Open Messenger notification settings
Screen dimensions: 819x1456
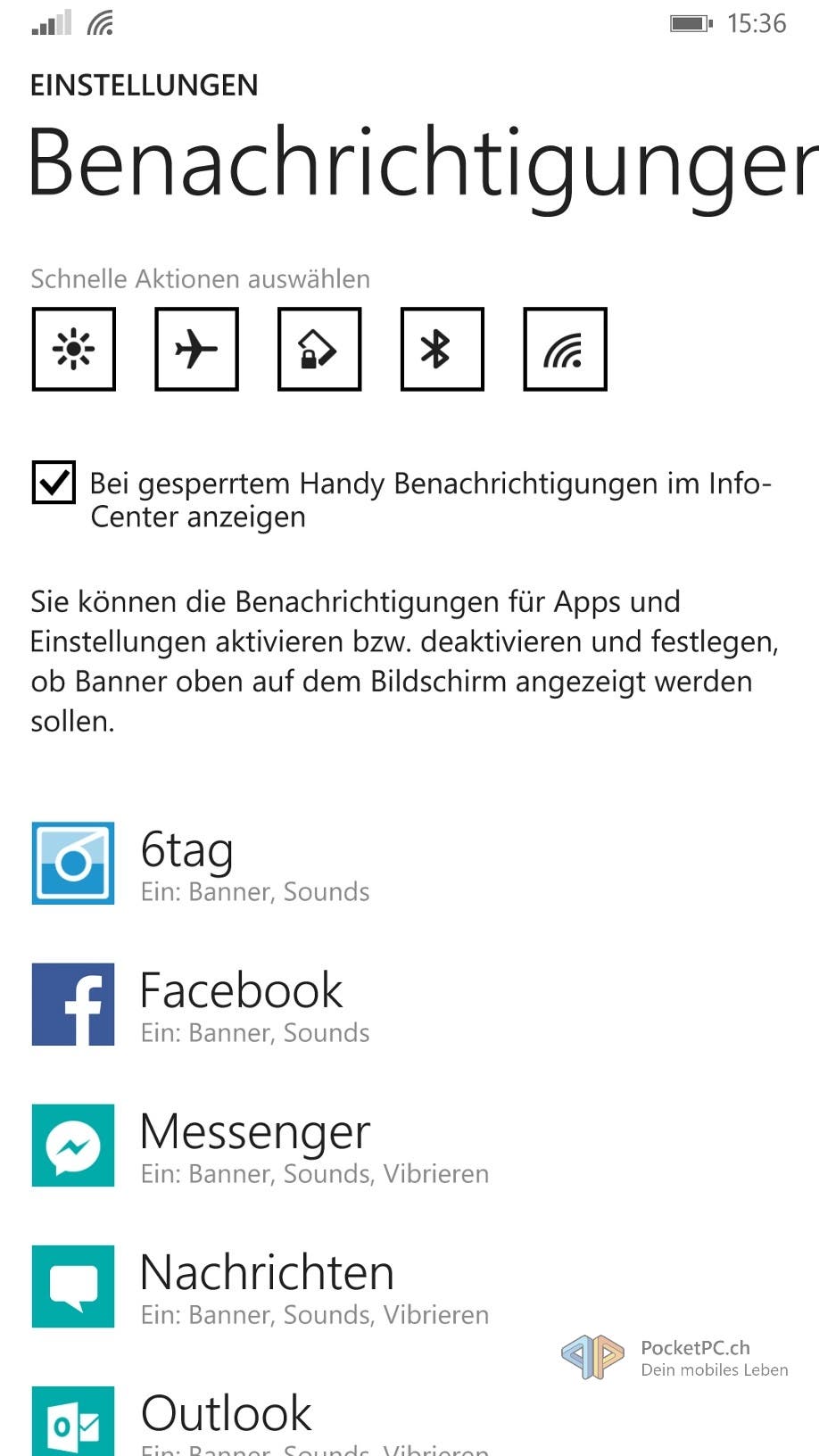coord(409,1145)
